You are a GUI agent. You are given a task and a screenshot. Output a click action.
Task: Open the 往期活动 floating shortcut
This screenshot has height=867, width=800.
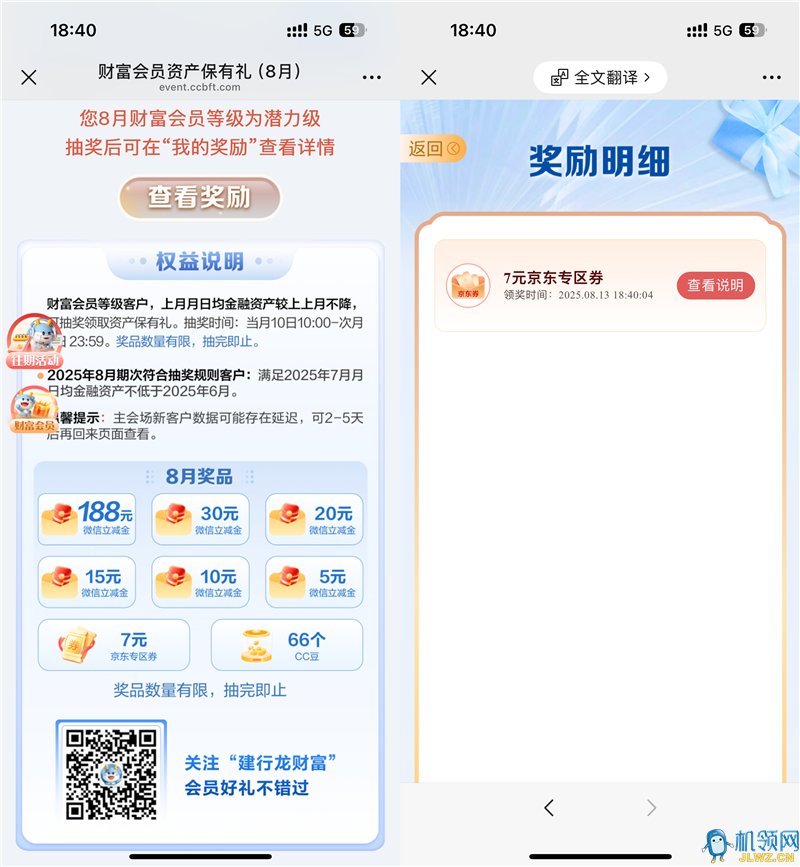click(x=33, y=342)
